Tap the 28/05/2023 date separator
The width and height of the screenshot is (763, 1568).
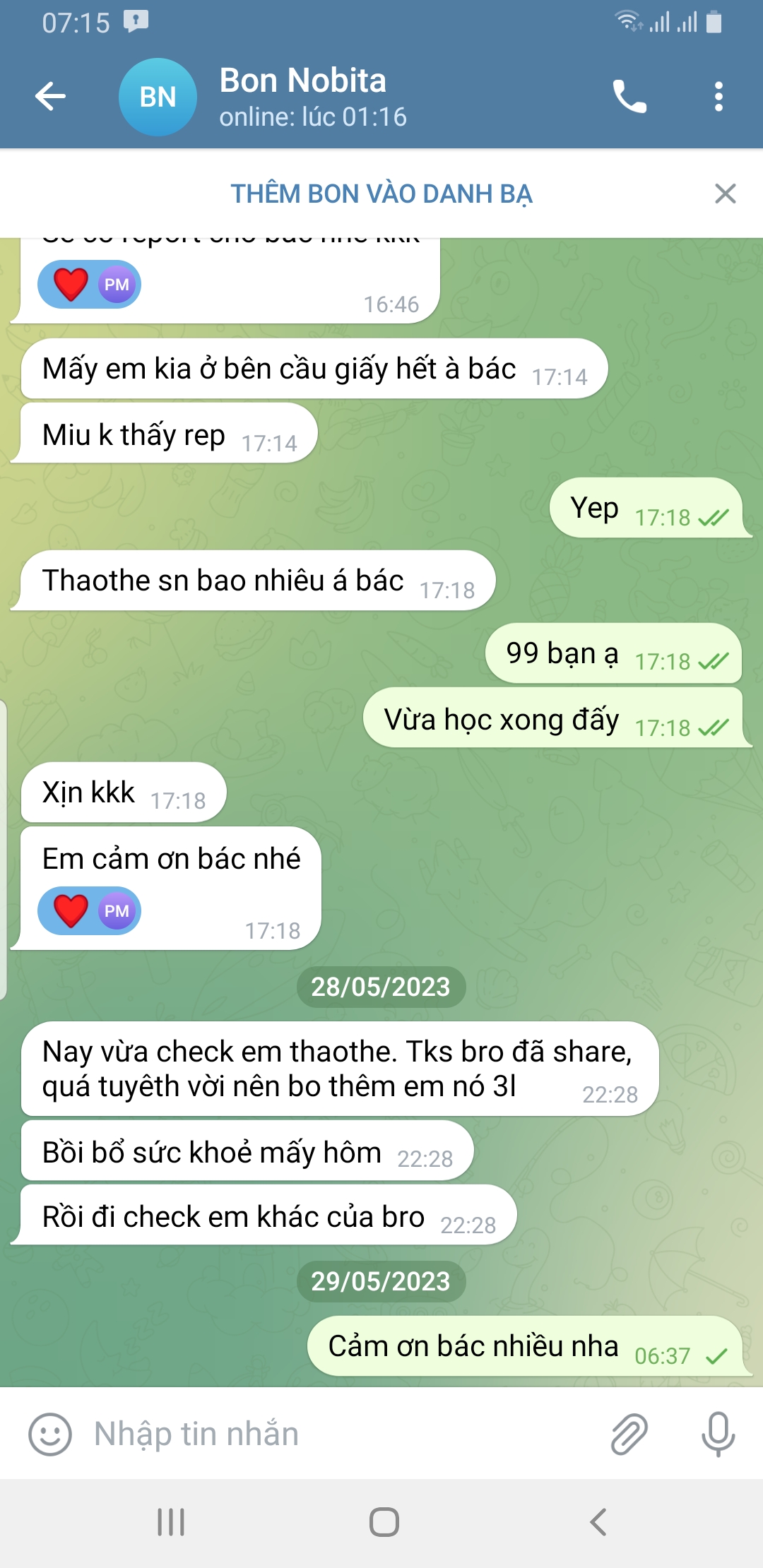coord(381,987)
